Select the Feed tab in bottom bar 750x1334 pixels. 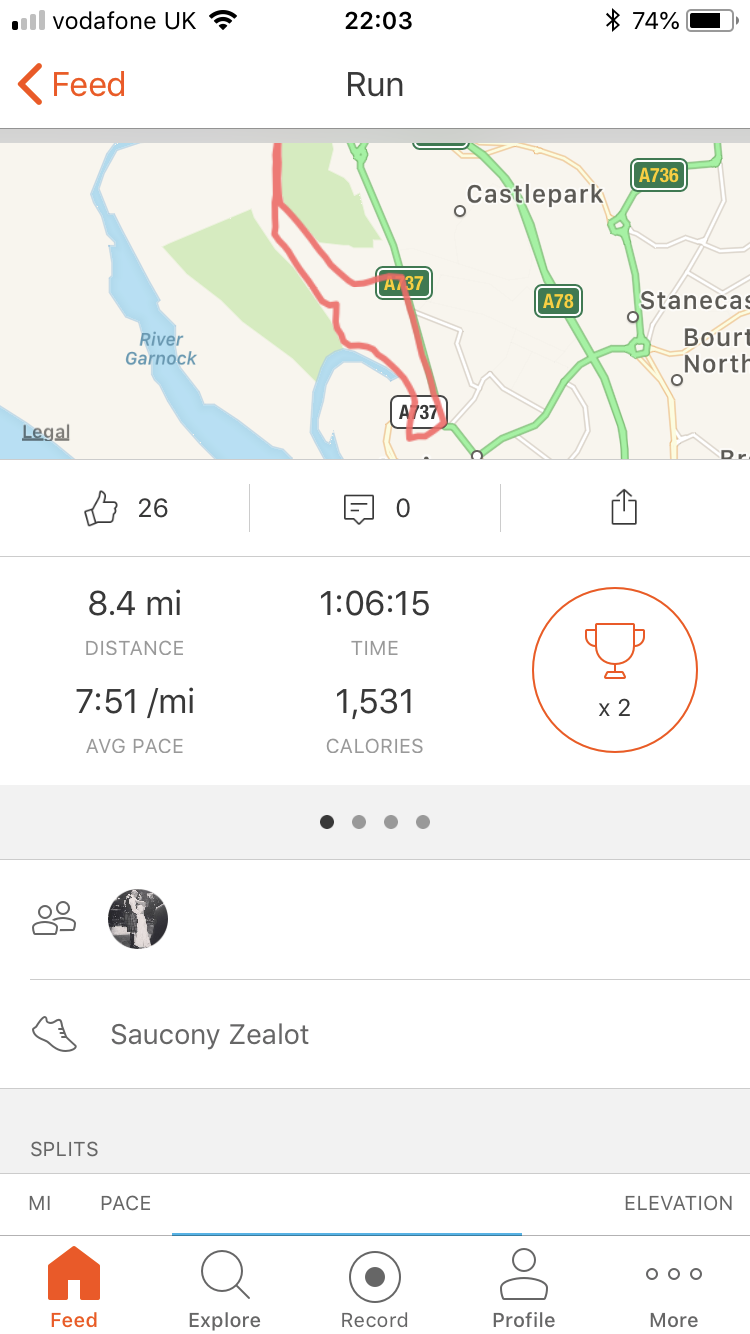click(74, 1290)
